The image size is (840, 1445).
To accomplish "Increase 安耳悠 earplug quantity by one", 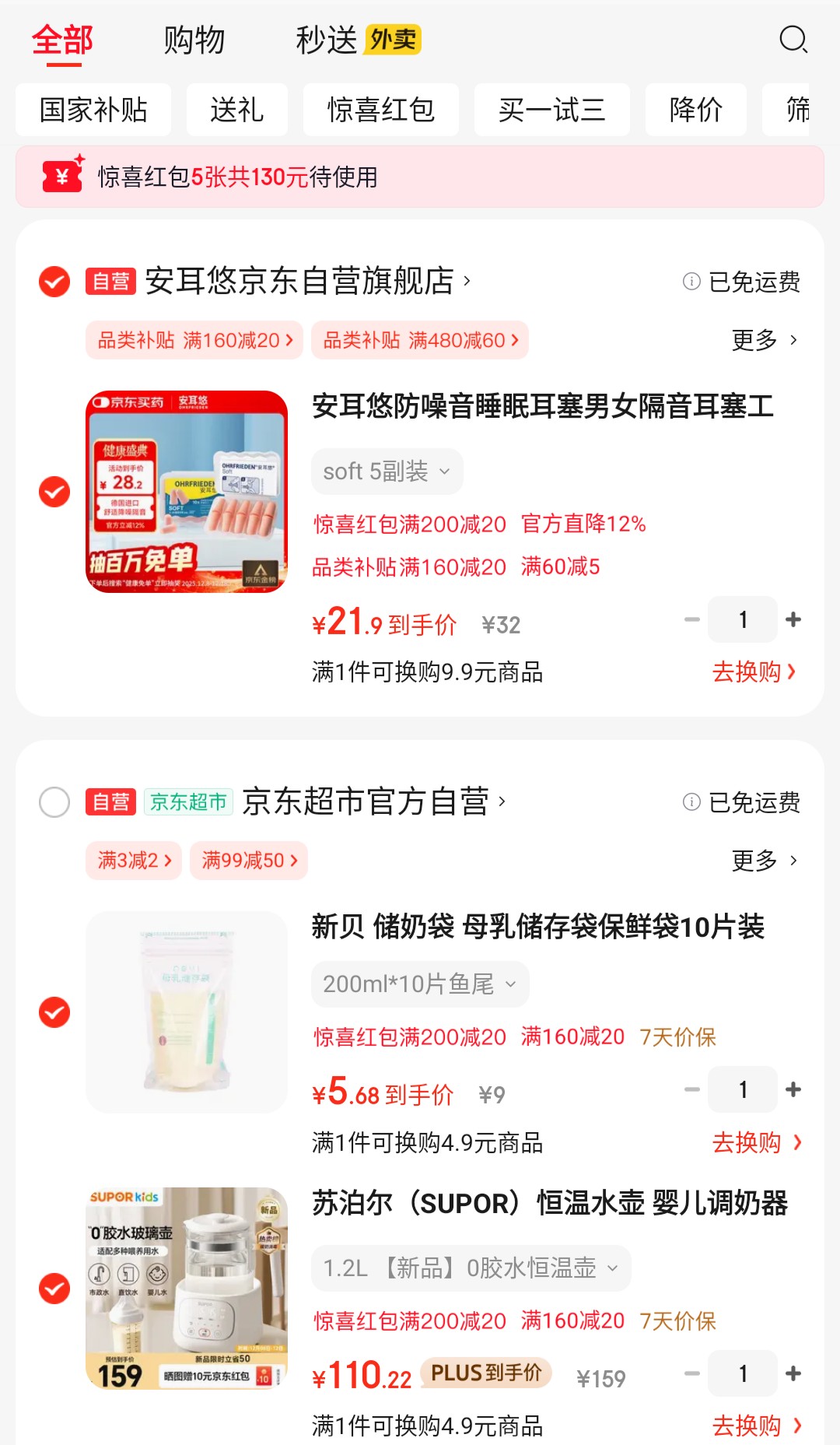I will pyautogui.click(x=793, y=619).
